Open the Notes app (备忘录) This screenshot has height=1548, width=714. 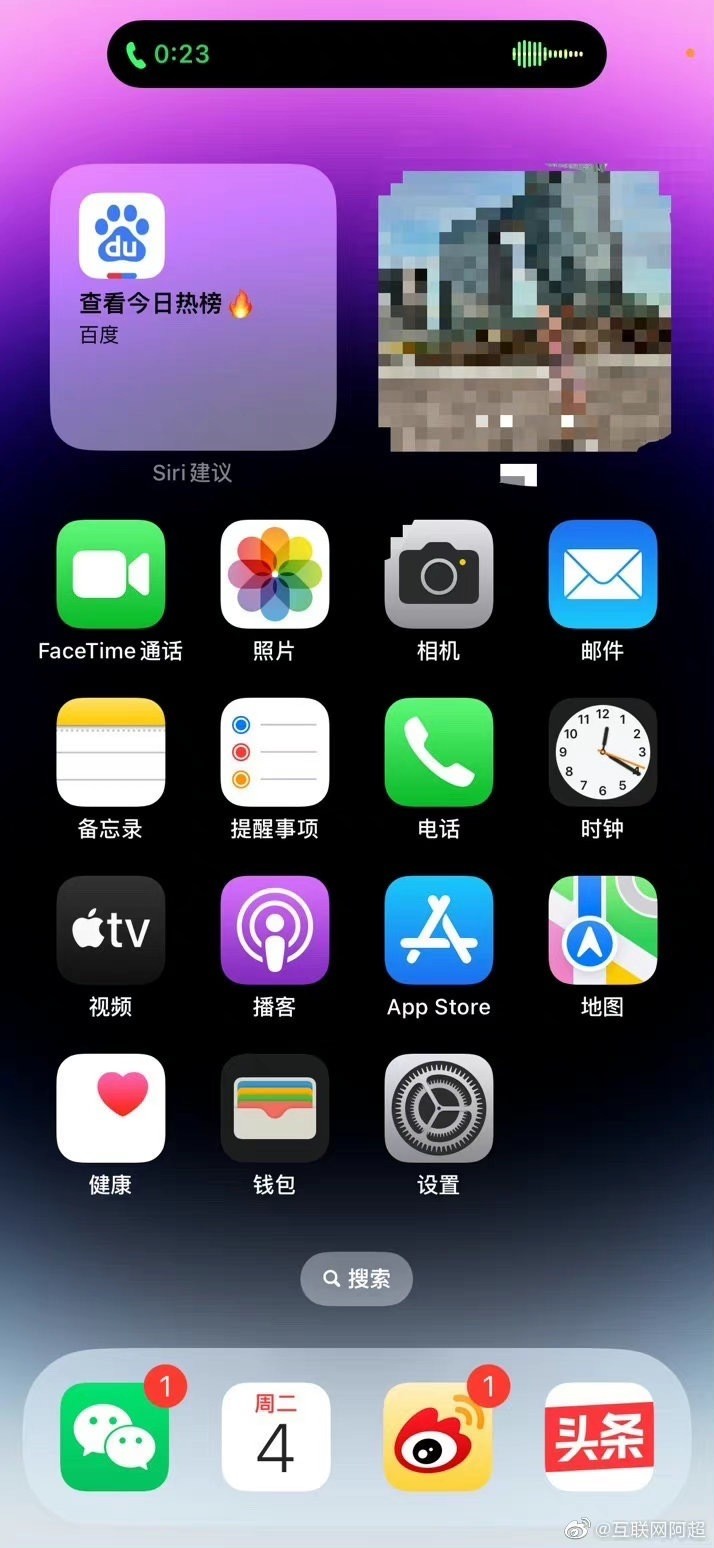[111, 752]
